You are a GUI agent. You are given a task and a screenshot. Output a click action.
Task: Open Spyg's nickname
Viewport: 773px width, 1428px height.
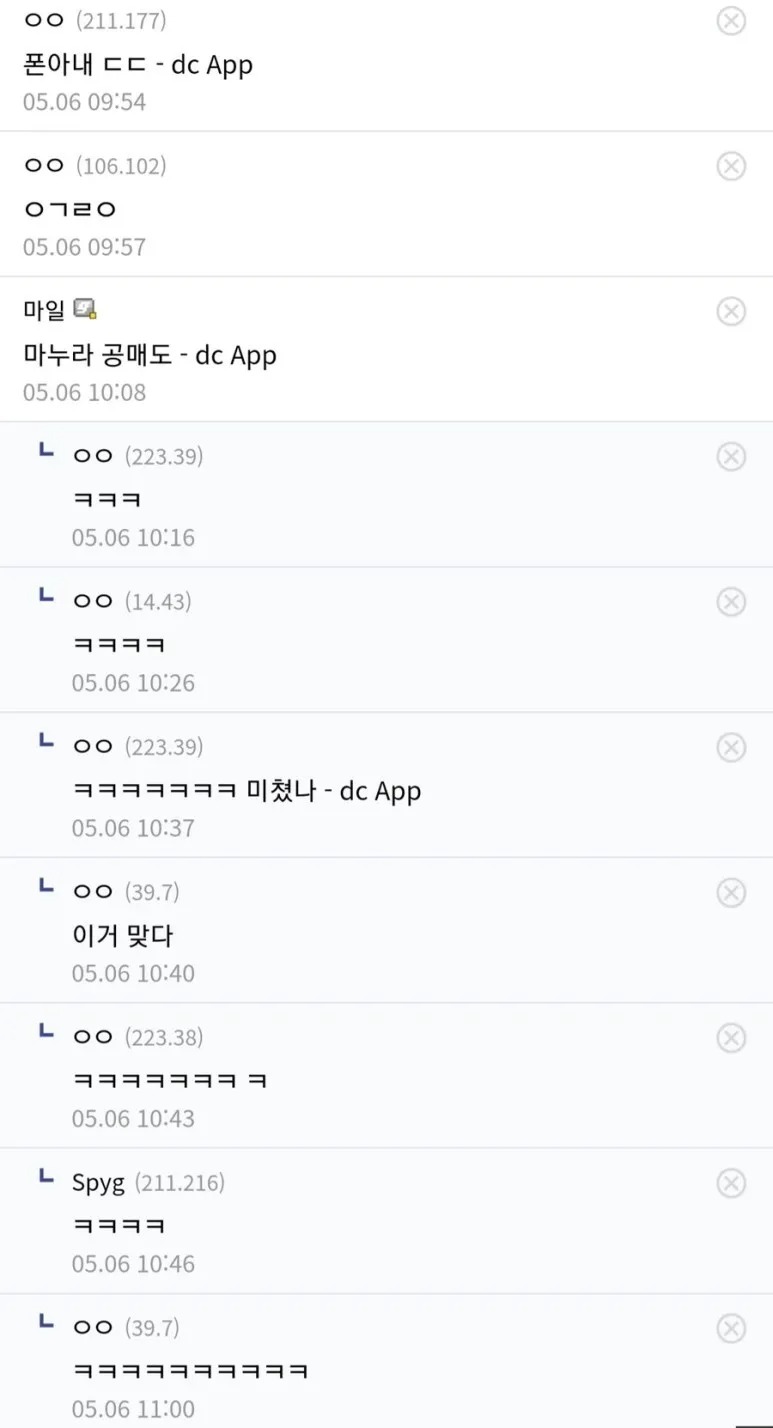98,1183
